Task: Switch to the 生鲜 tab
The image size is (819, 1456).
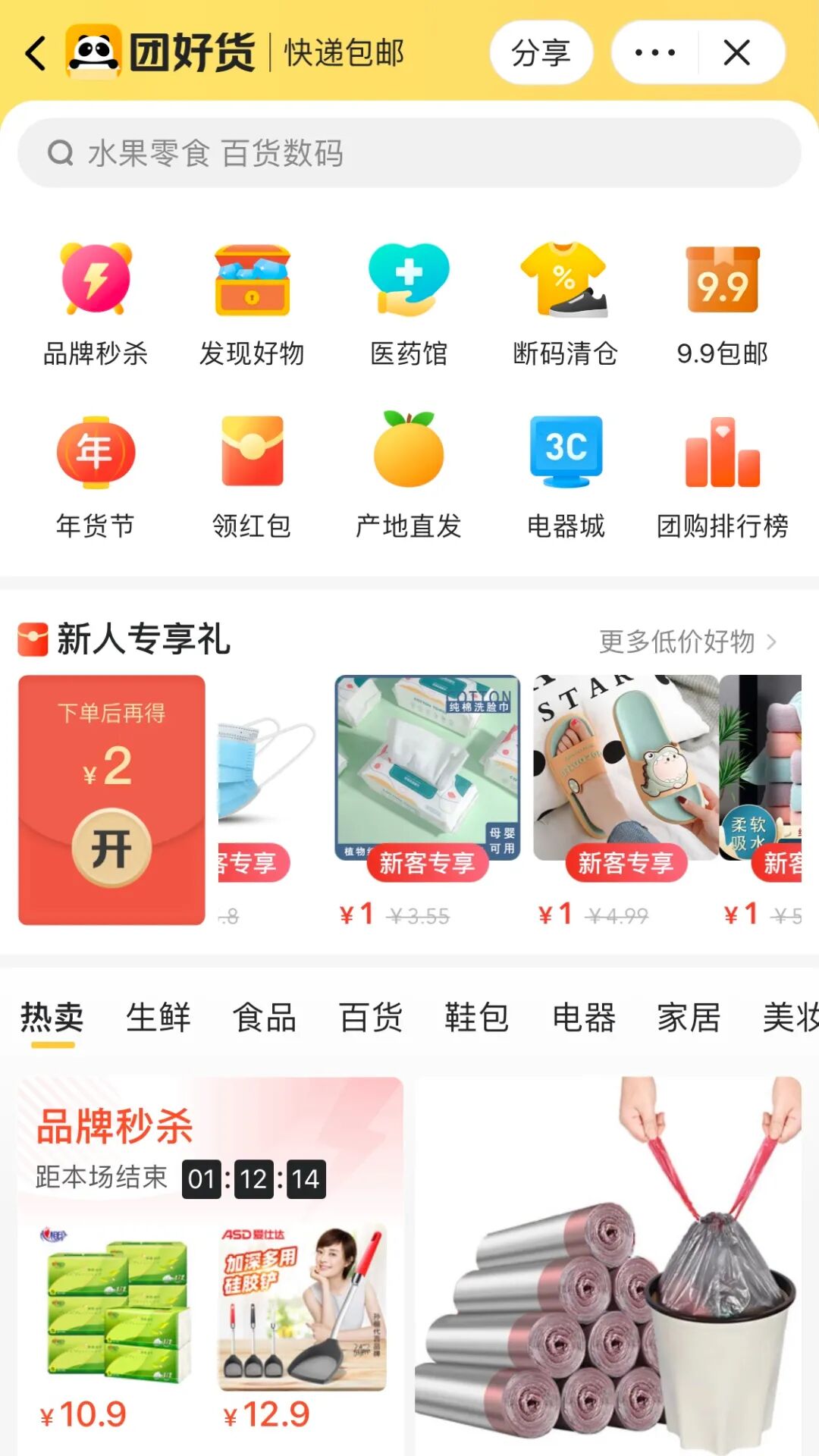Action: point(158,1018)
